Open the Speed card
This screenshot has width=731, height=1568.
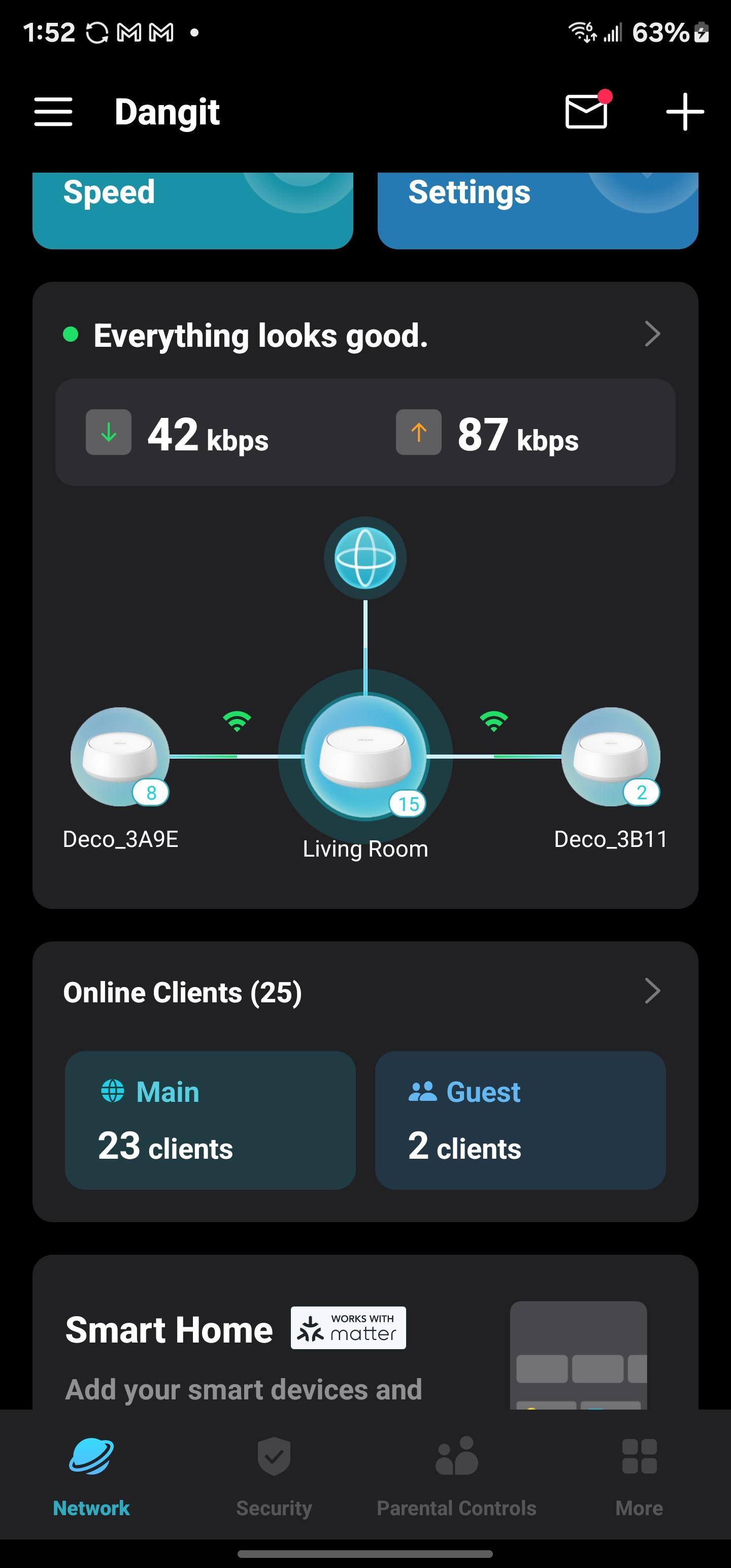192,210
